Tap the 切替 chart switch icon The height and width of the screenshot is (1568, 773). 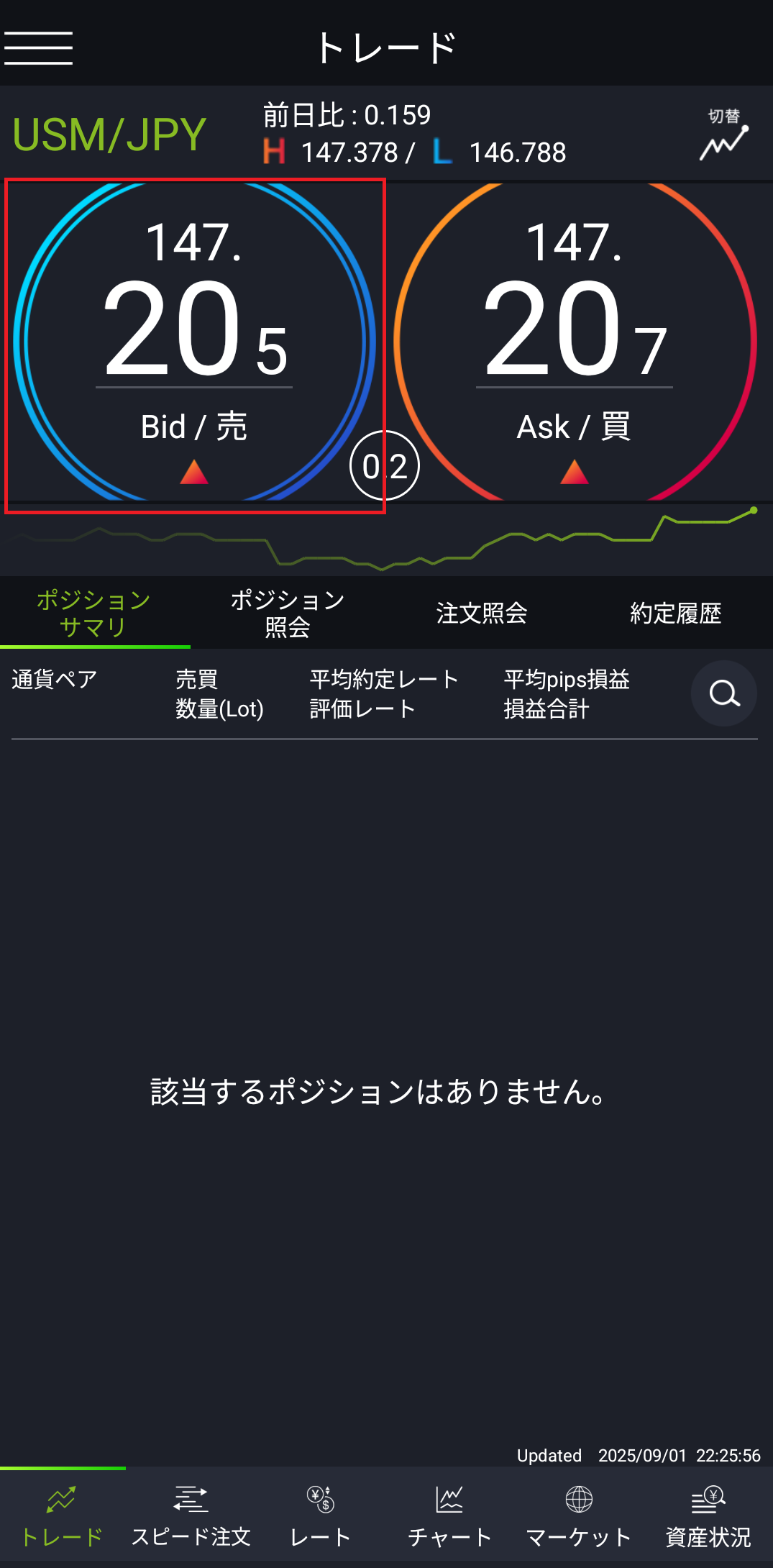pos(724,135)
